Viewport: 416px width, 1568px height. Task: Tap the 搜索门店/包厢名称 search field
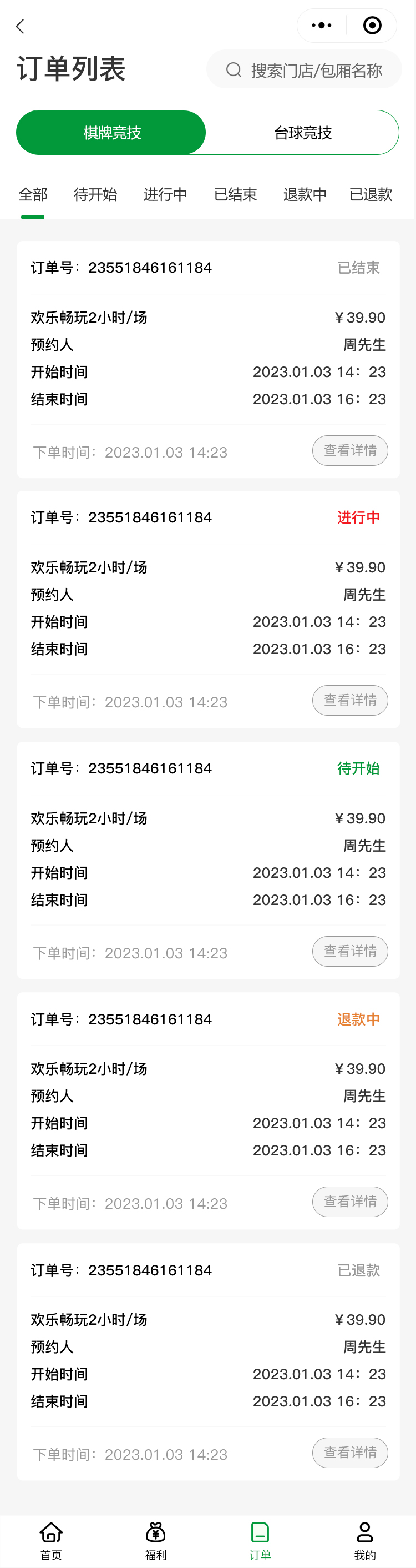tap(304, 70)
